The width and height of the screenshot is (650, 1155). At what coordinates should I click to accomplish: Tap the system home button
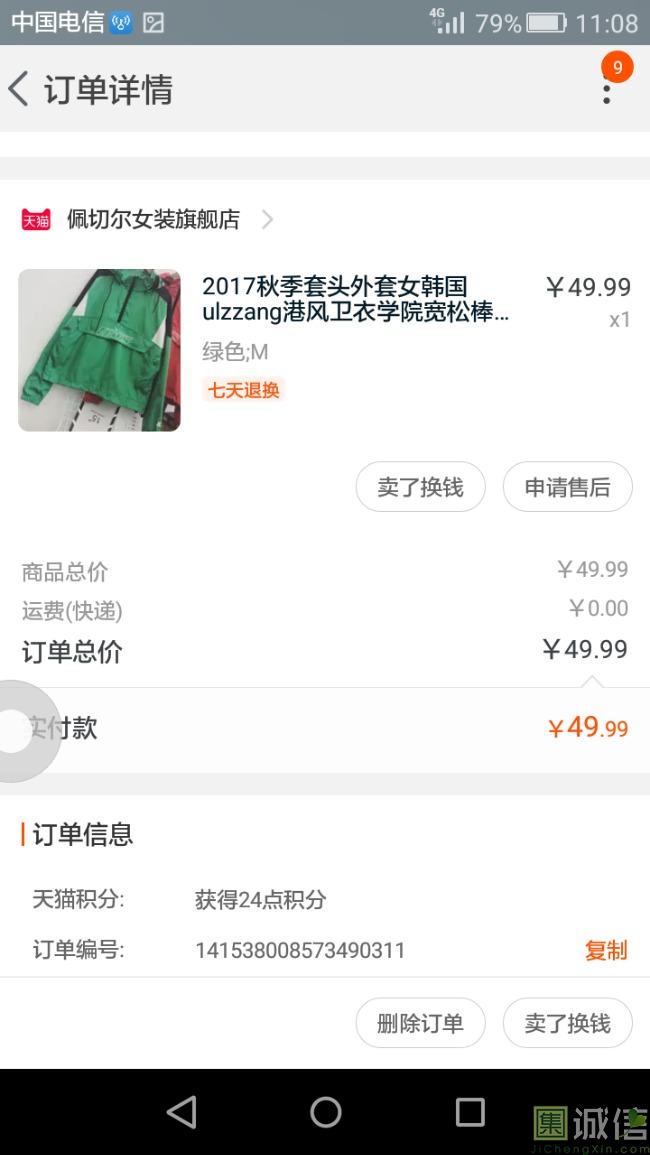coord(325,1112)
